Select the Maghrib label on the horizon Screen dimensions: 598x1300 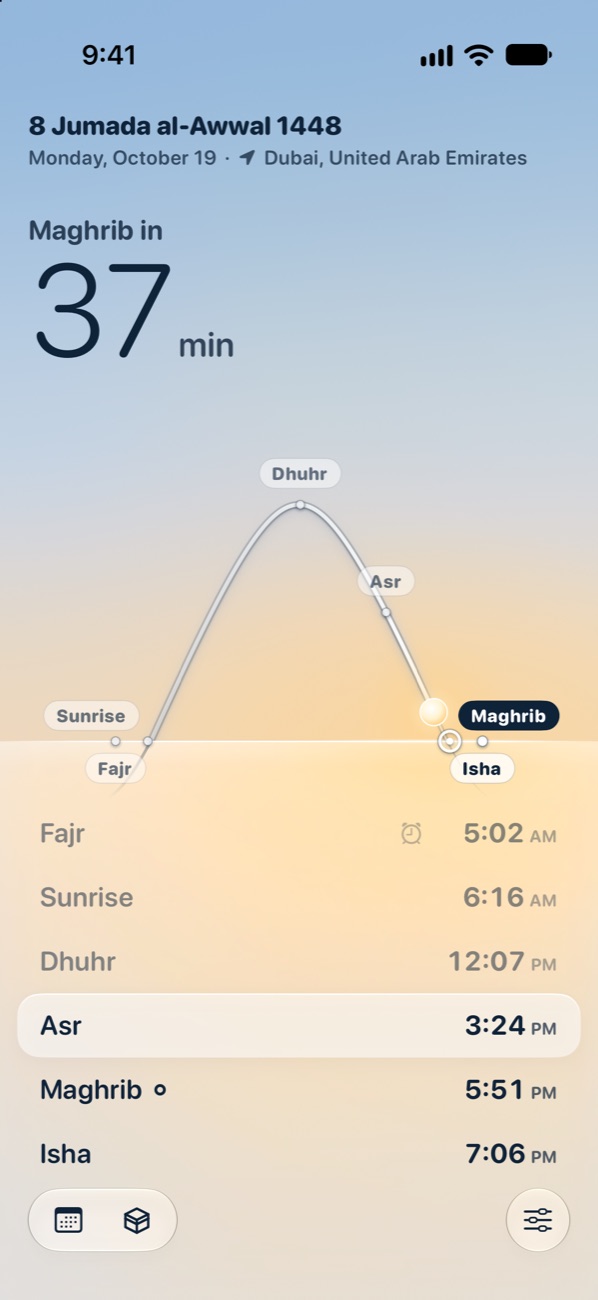pos(508,716)
